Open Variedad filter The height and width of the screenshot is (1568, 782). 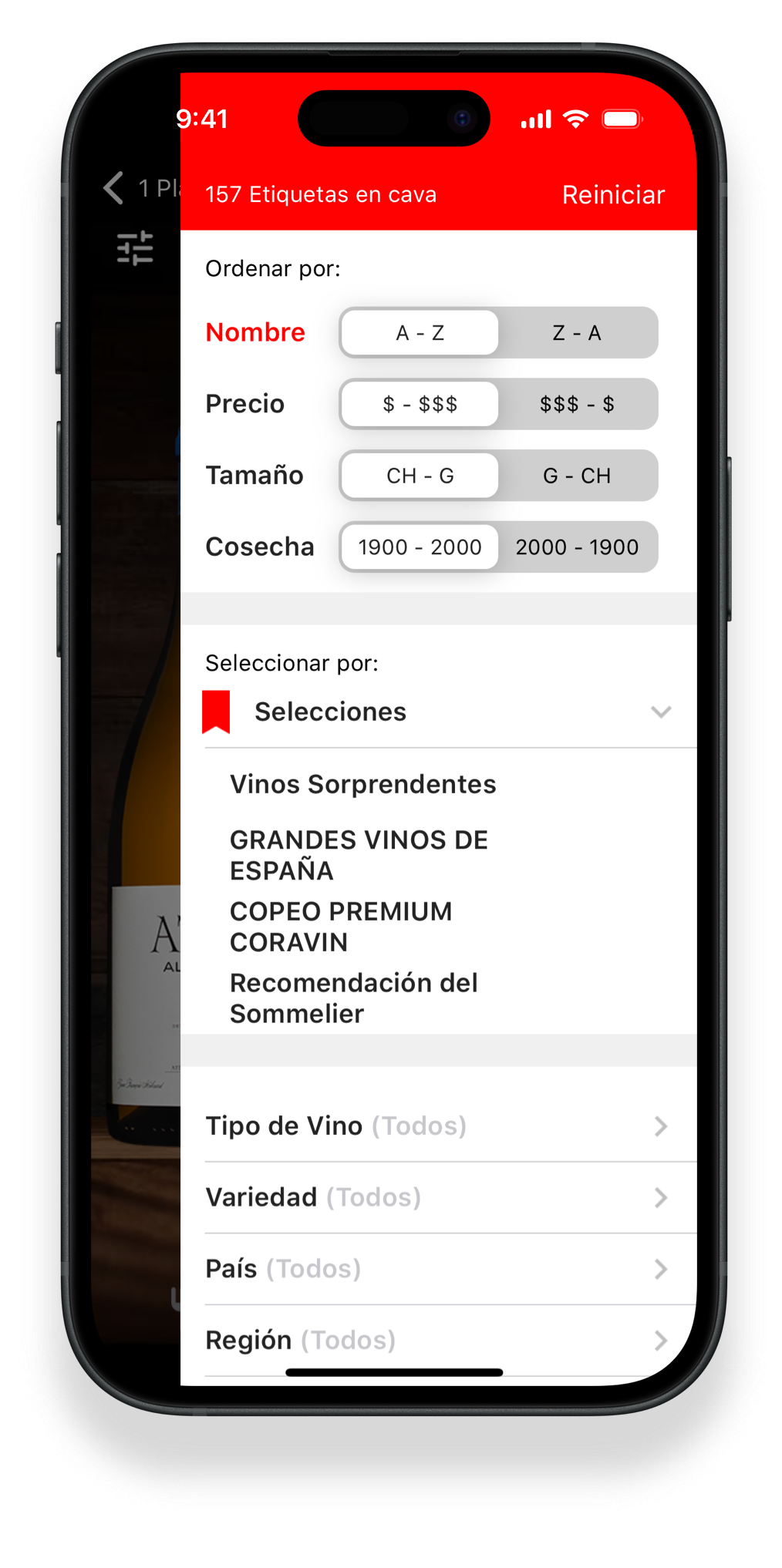(x=437, y=1197)
